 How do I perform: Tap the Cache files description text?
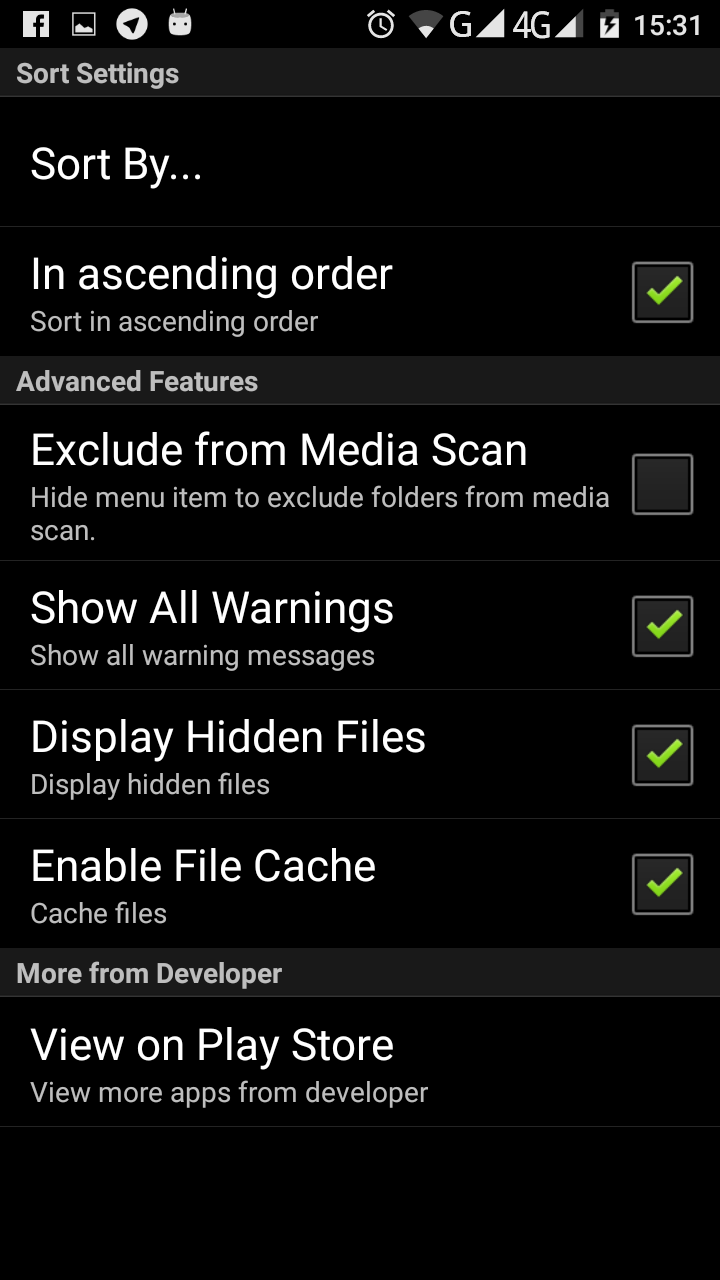(98, 913)
